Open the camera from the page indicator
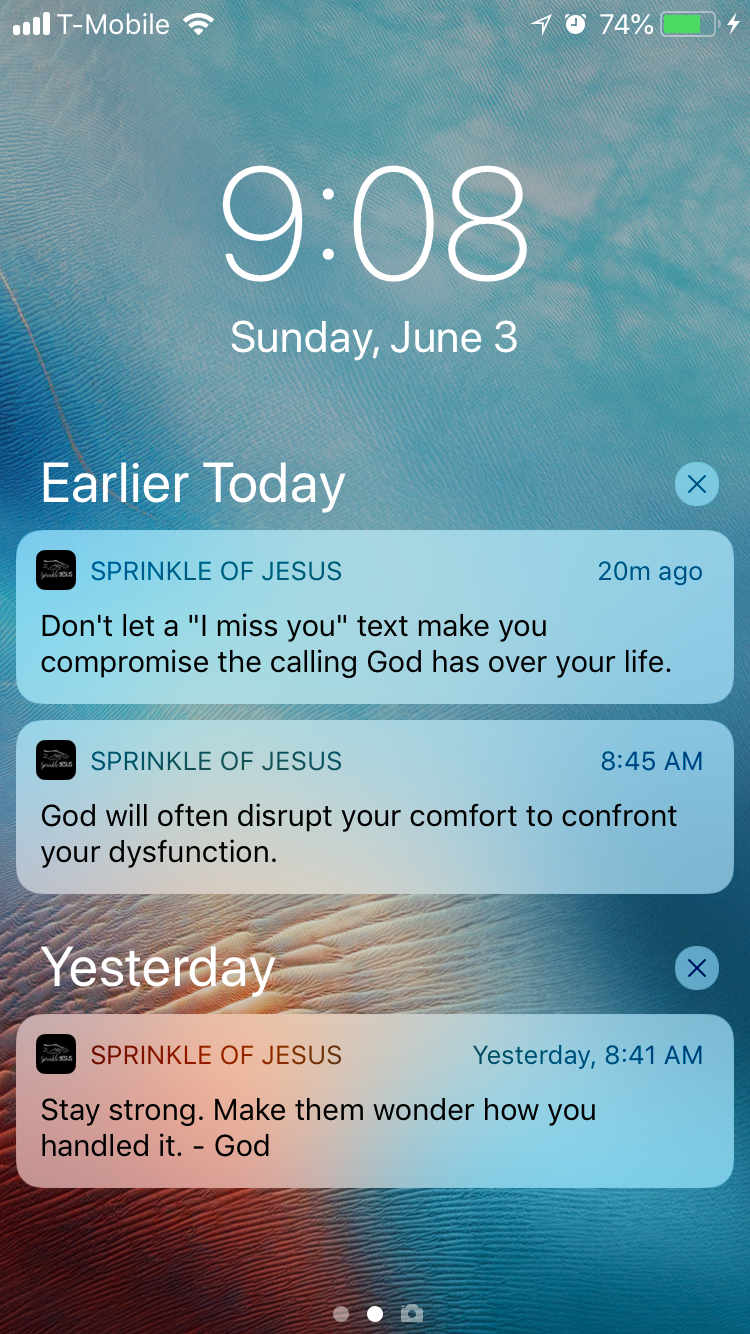750x1334 pixels. coord(411,1313)
